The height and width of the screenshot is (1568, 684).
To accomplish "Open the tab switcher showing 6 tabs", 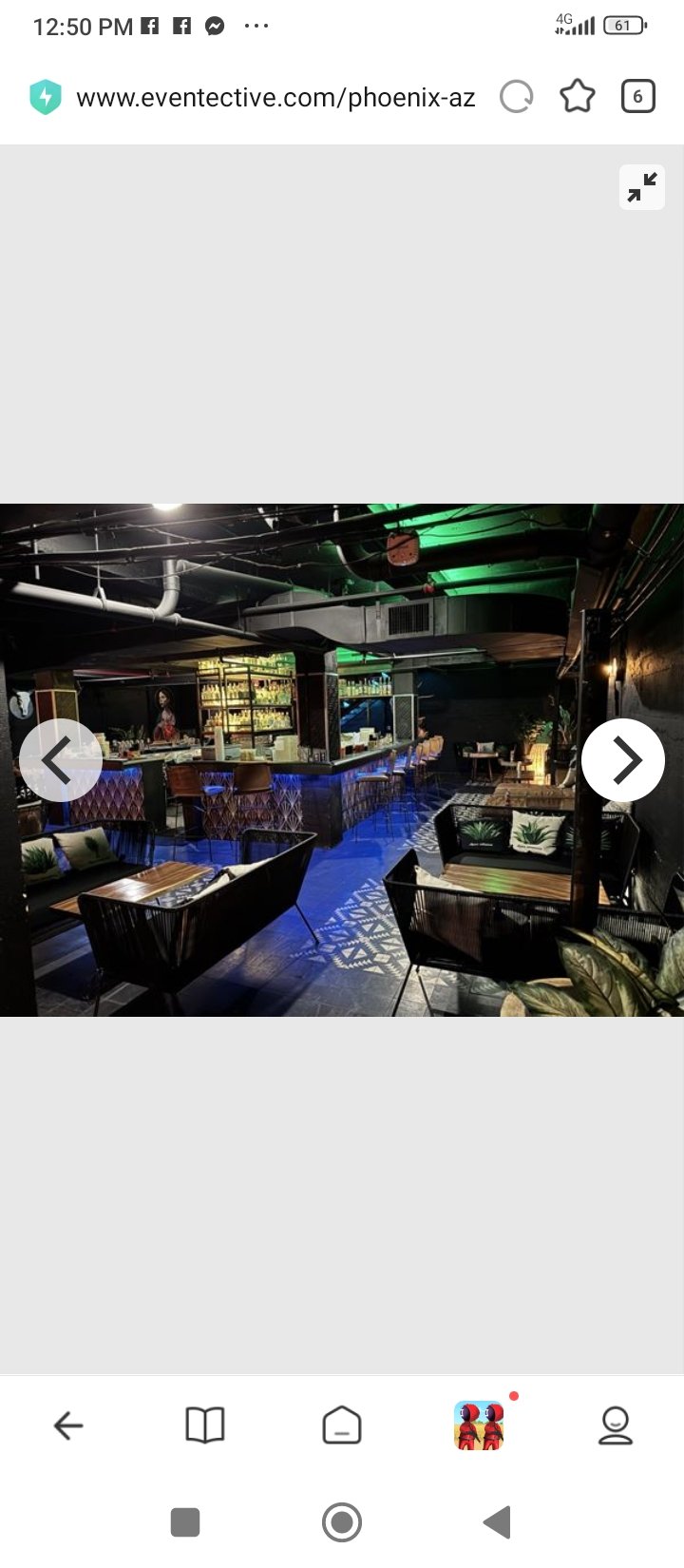I will pos(637,97).
